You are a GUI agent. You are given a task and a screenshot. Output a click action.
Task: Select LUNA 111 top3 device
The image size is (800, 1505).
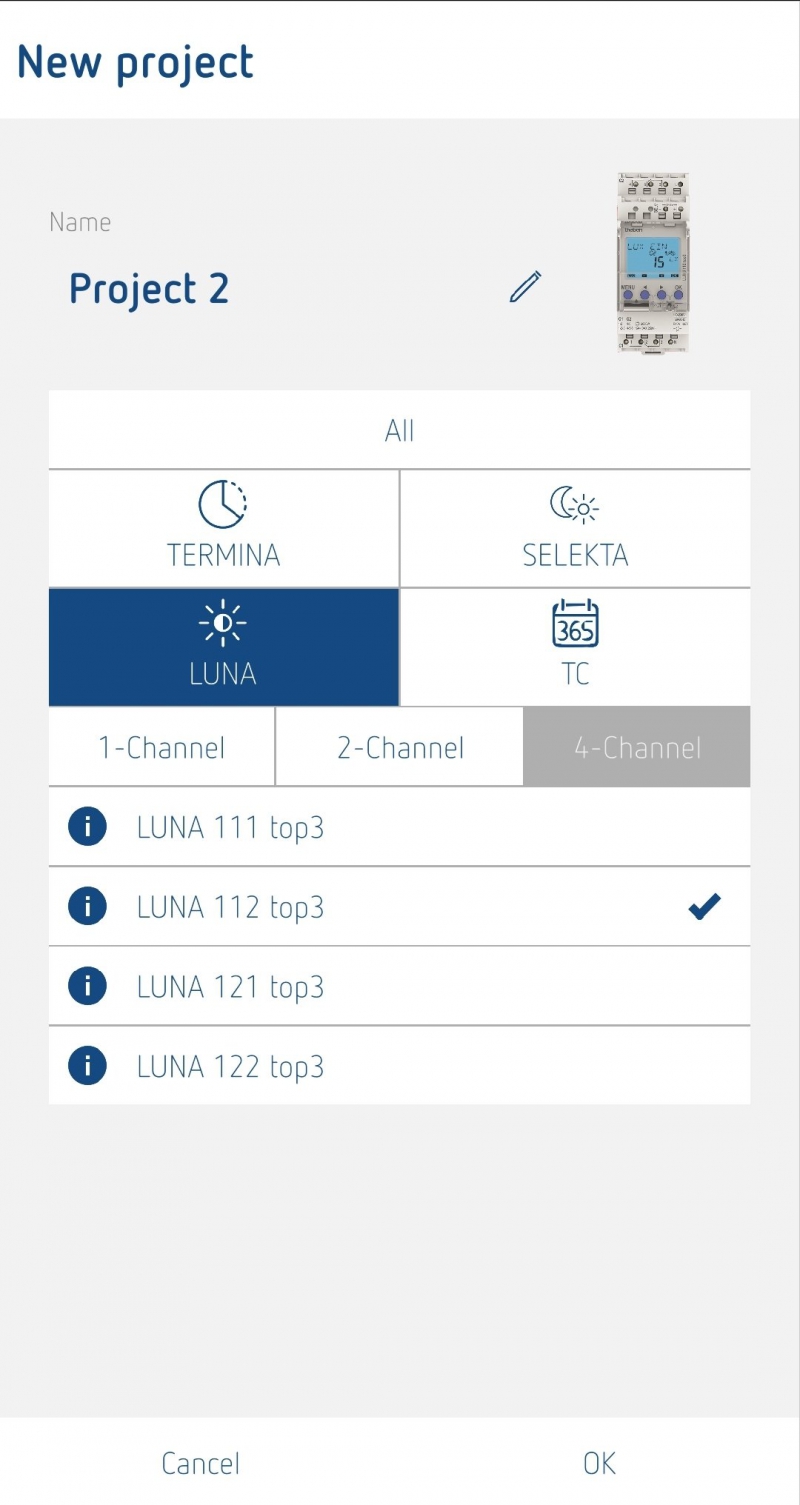pyautogui.click(x=399, y=827)
